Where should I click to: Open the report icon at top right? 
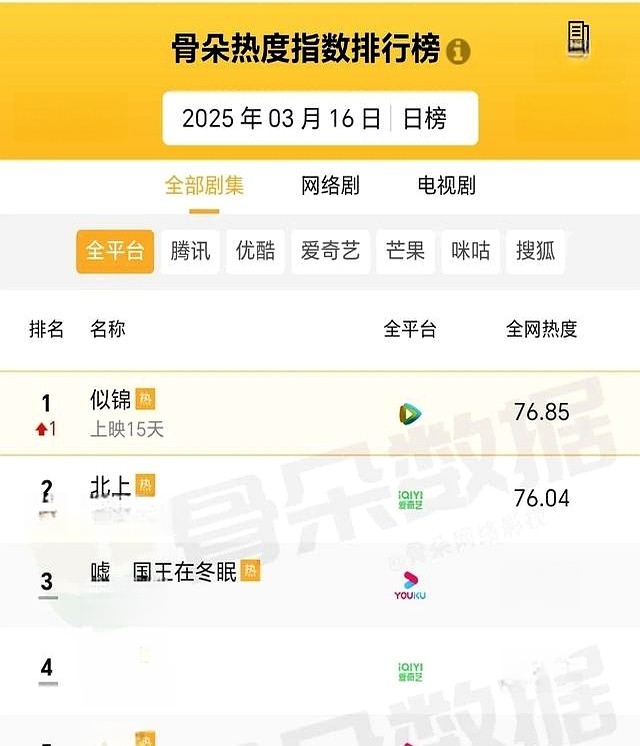[579, 38]
